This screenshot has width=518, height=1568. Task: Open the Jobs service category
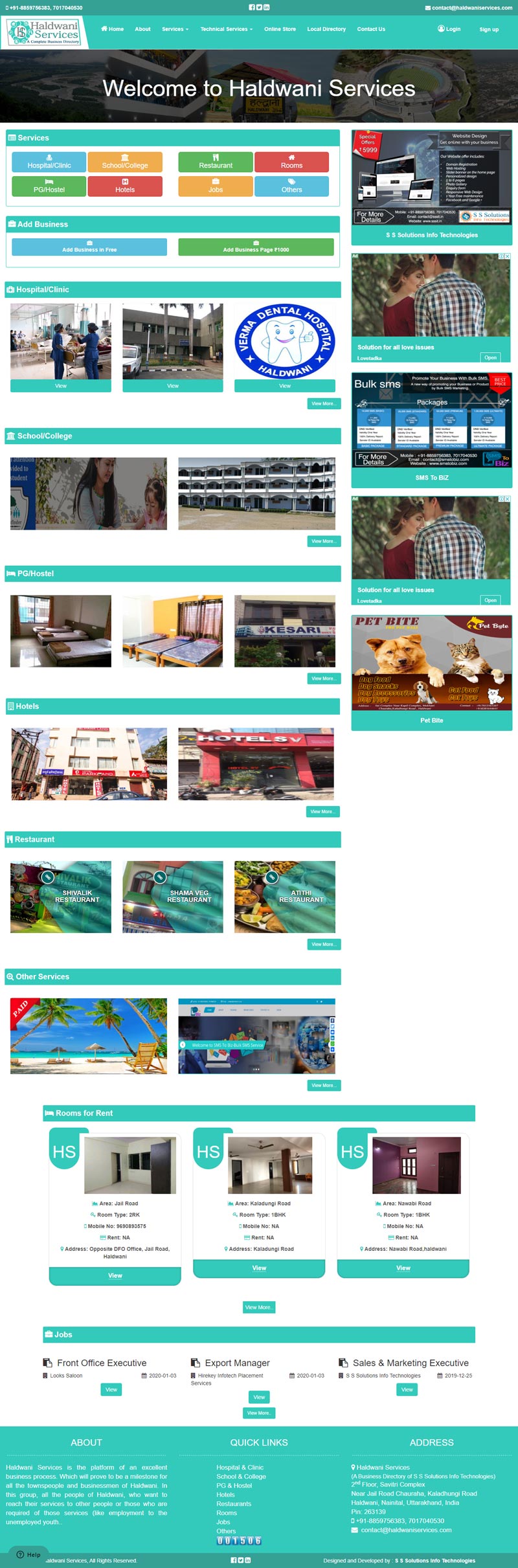point(216,186)
